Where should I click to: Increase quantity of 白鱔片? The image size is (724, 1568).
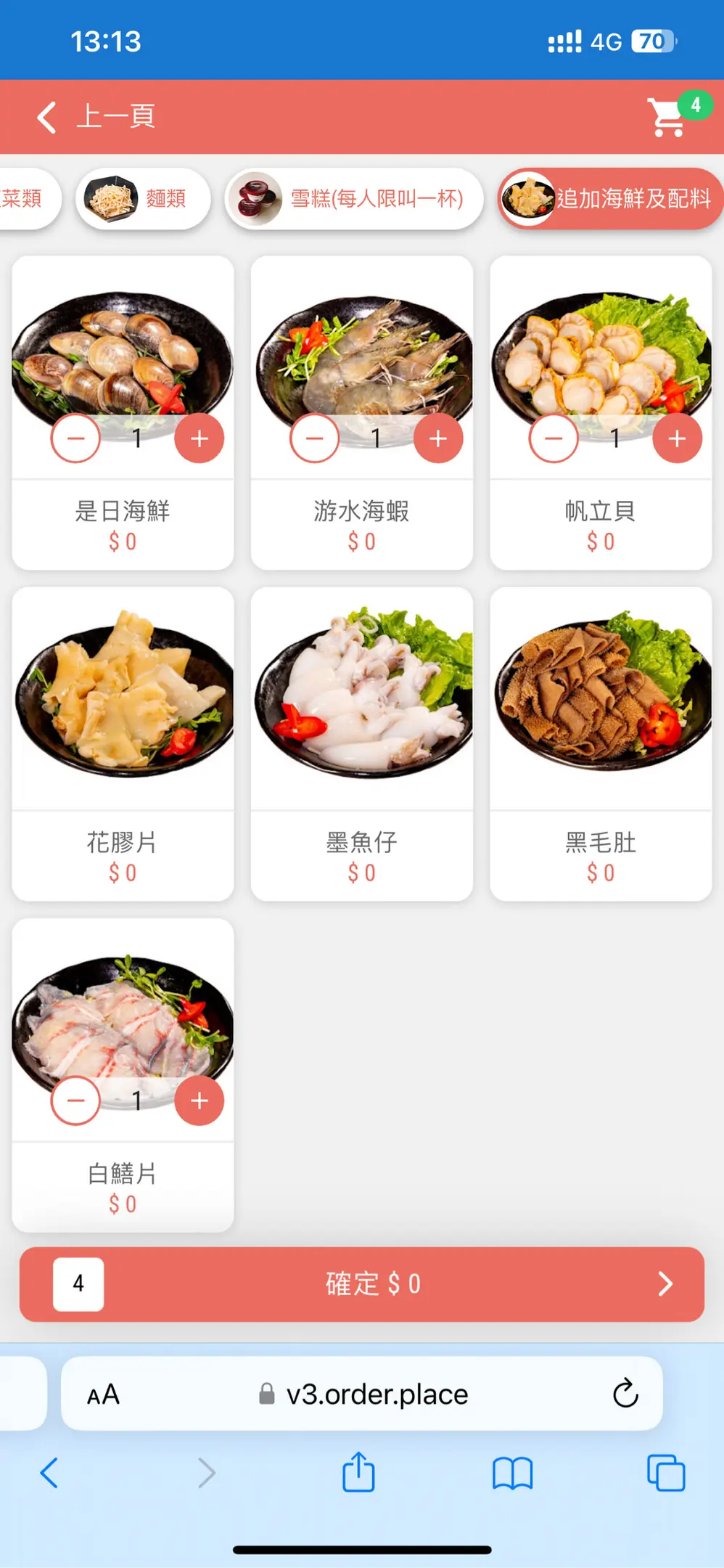(199, 1101)
